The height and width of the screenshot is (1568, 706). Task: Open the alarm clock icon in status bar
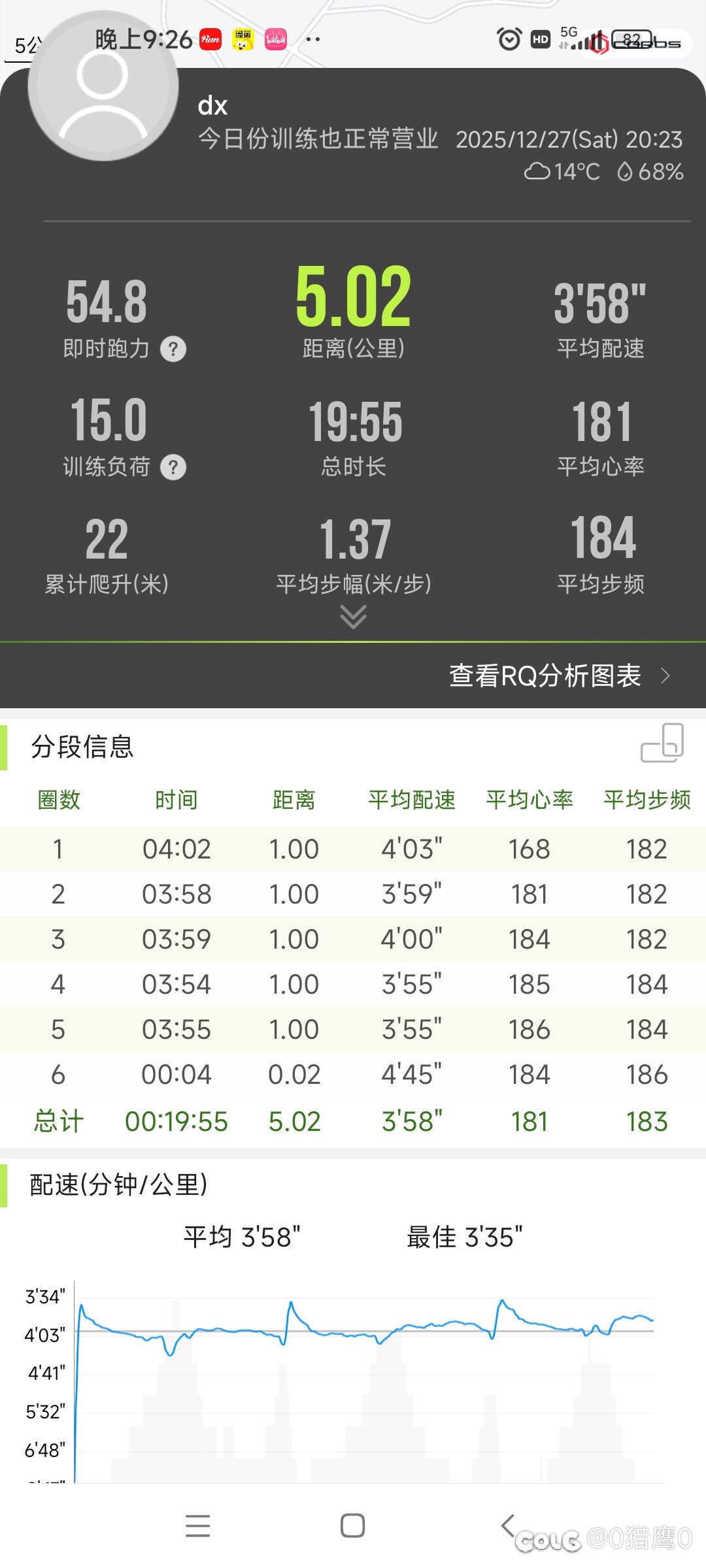[x=509, y=39]
